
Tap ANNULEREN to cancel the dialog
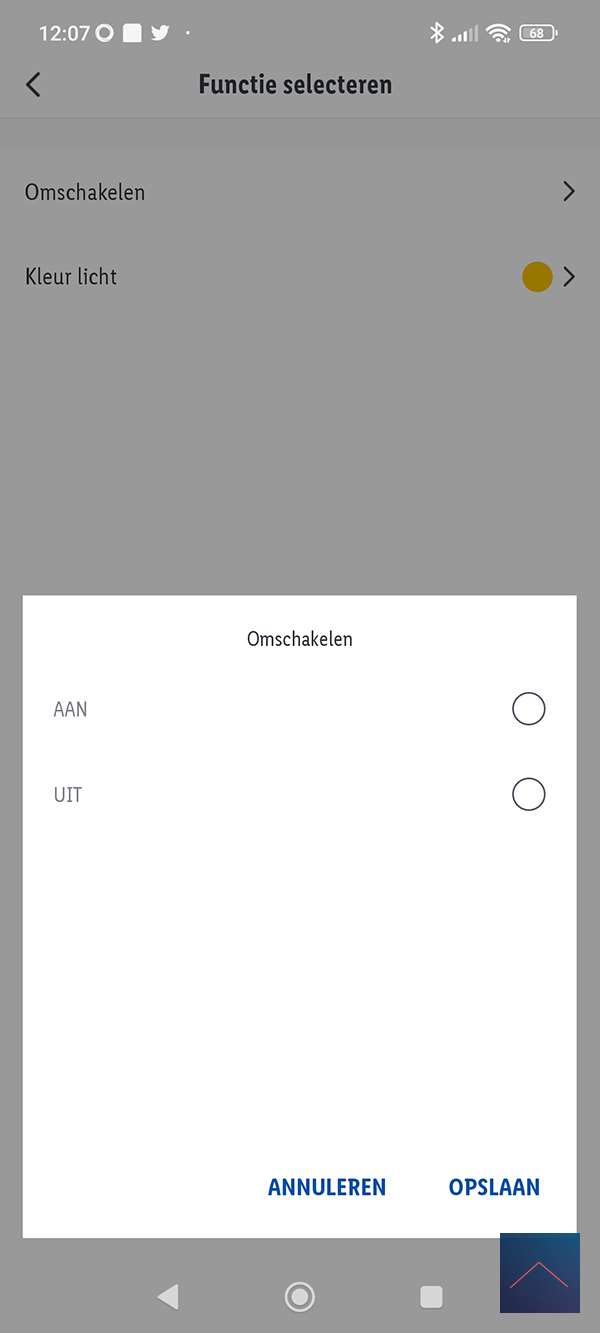(326, 1187)
